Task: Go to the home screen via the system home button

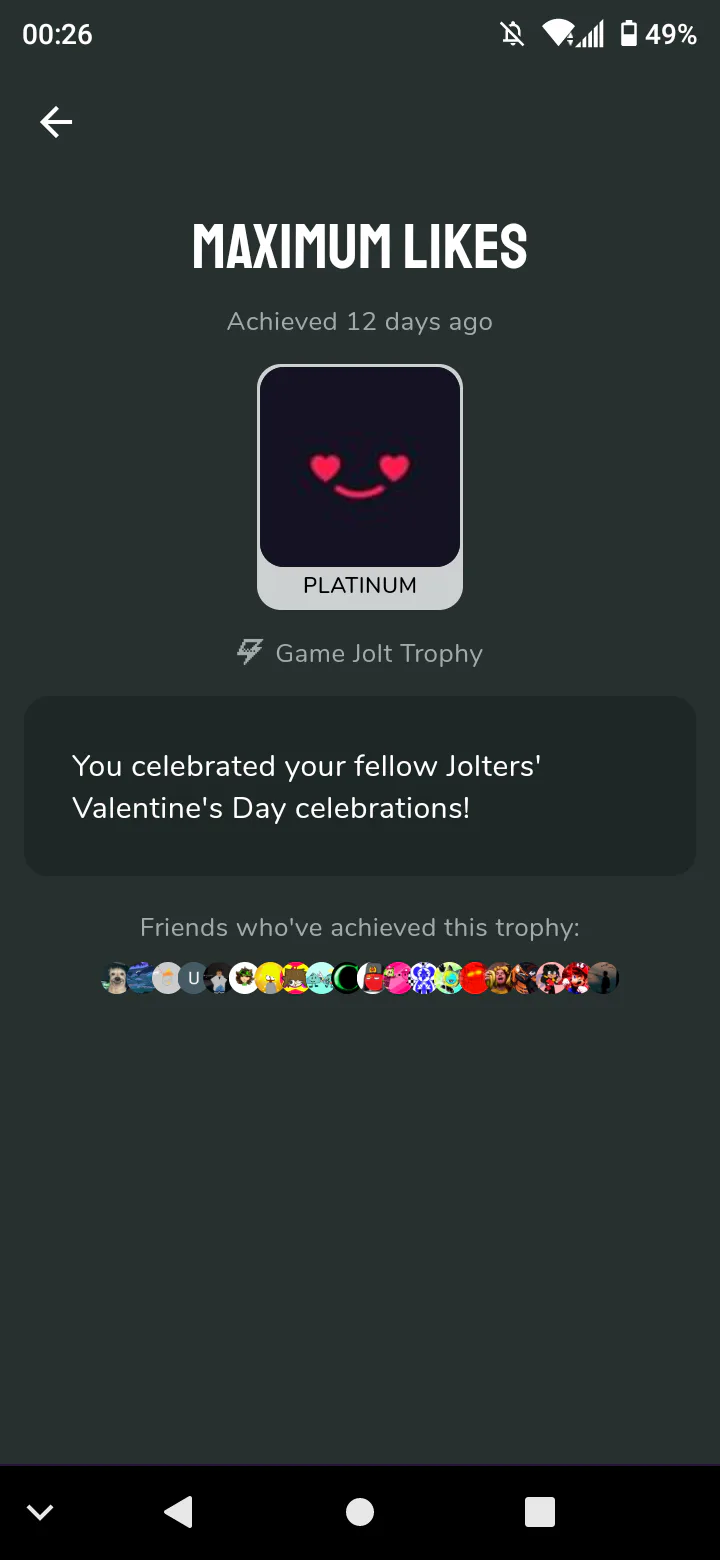Action: point(360,1511)
